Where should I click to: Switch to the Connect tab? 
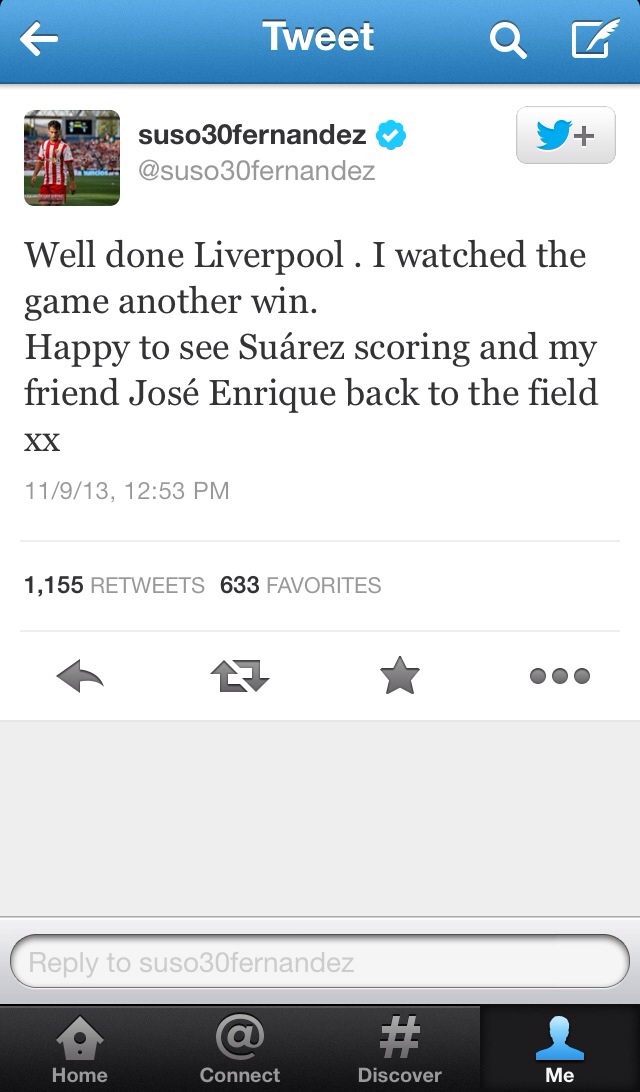[x=240, y=1049]
